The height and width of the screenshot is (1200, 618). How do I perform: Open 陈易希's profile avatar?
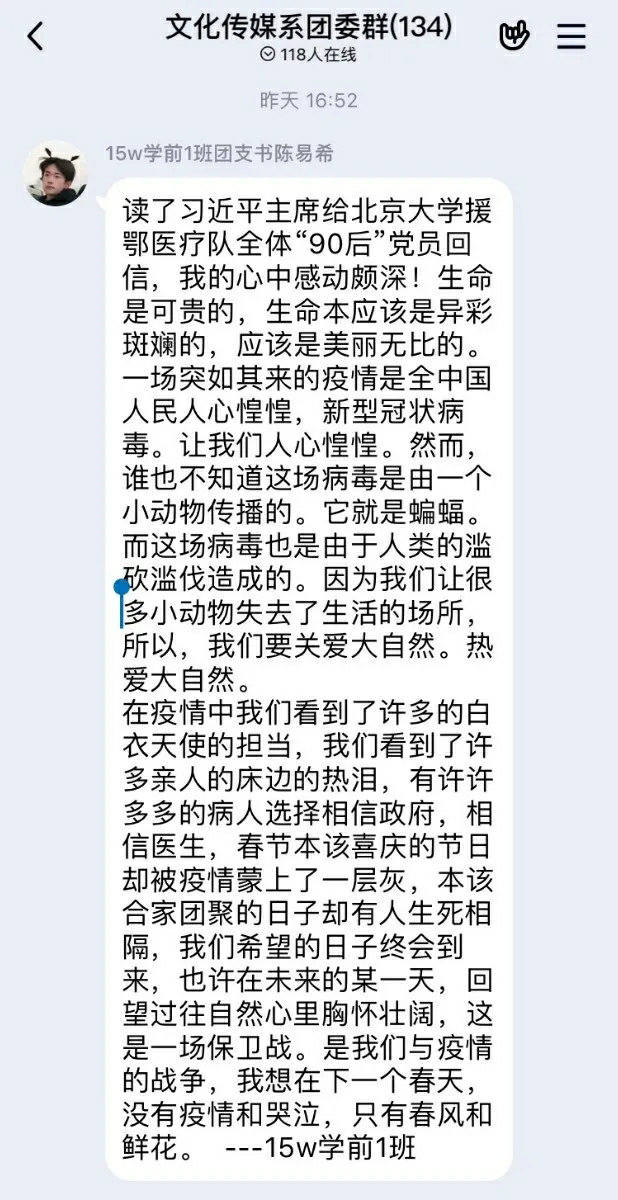(x=56, y=172)
